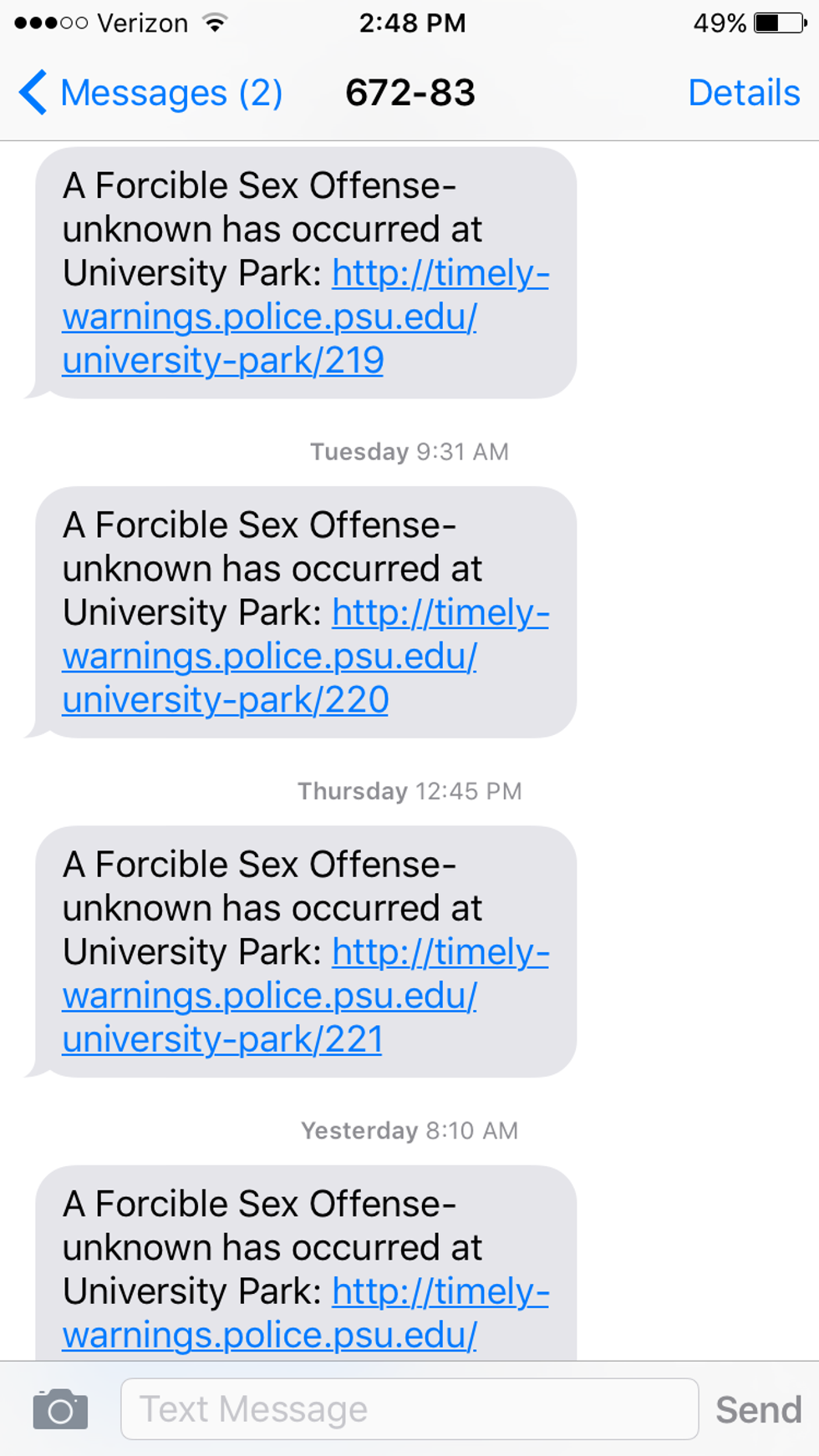819x1456 pixels.
Task: Open the timely warning link ending in 220
Action: click(269, 657)
